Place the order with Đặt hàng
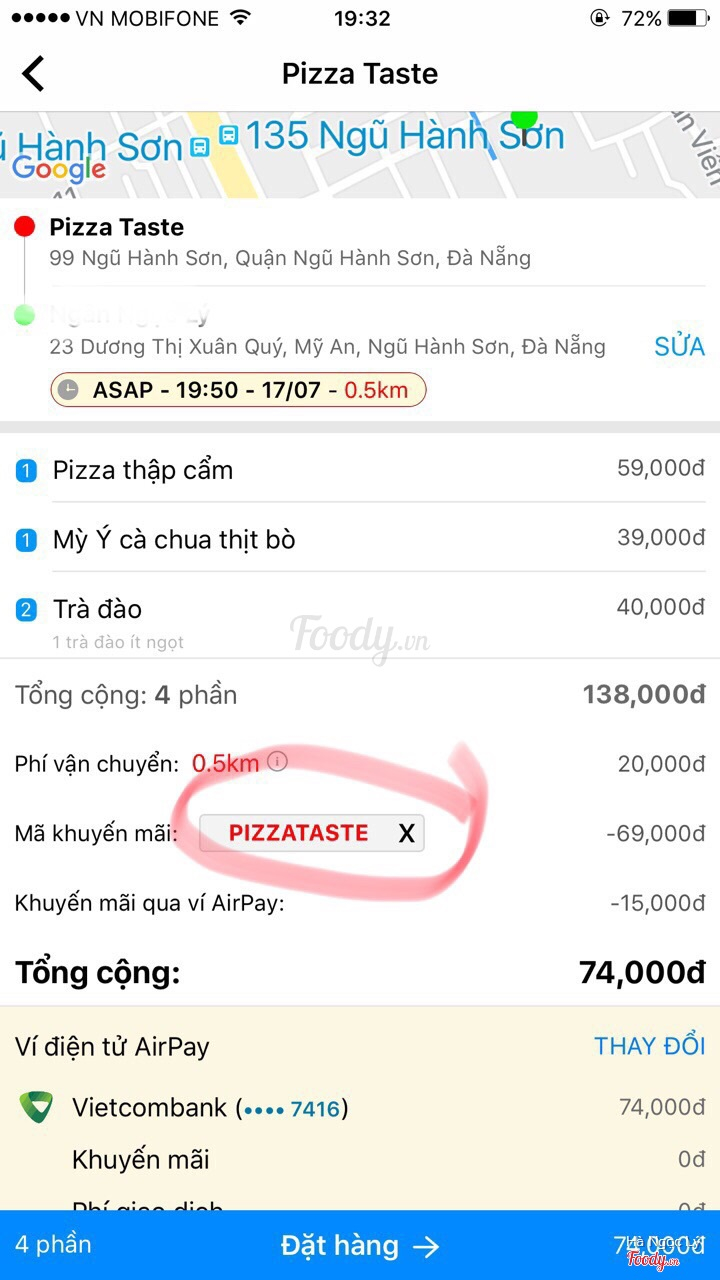 (359, 1245)
